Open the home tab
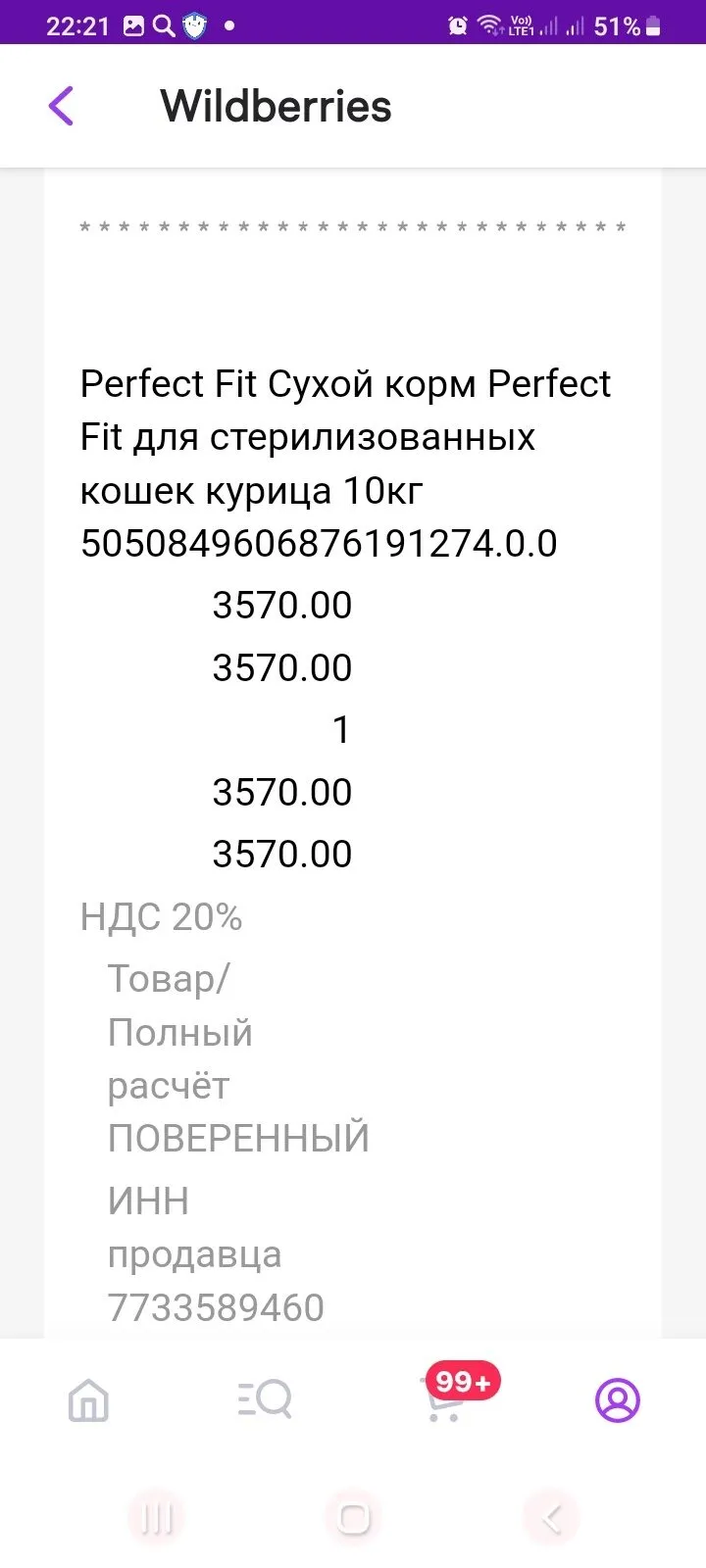 (x=88, y=1400)
